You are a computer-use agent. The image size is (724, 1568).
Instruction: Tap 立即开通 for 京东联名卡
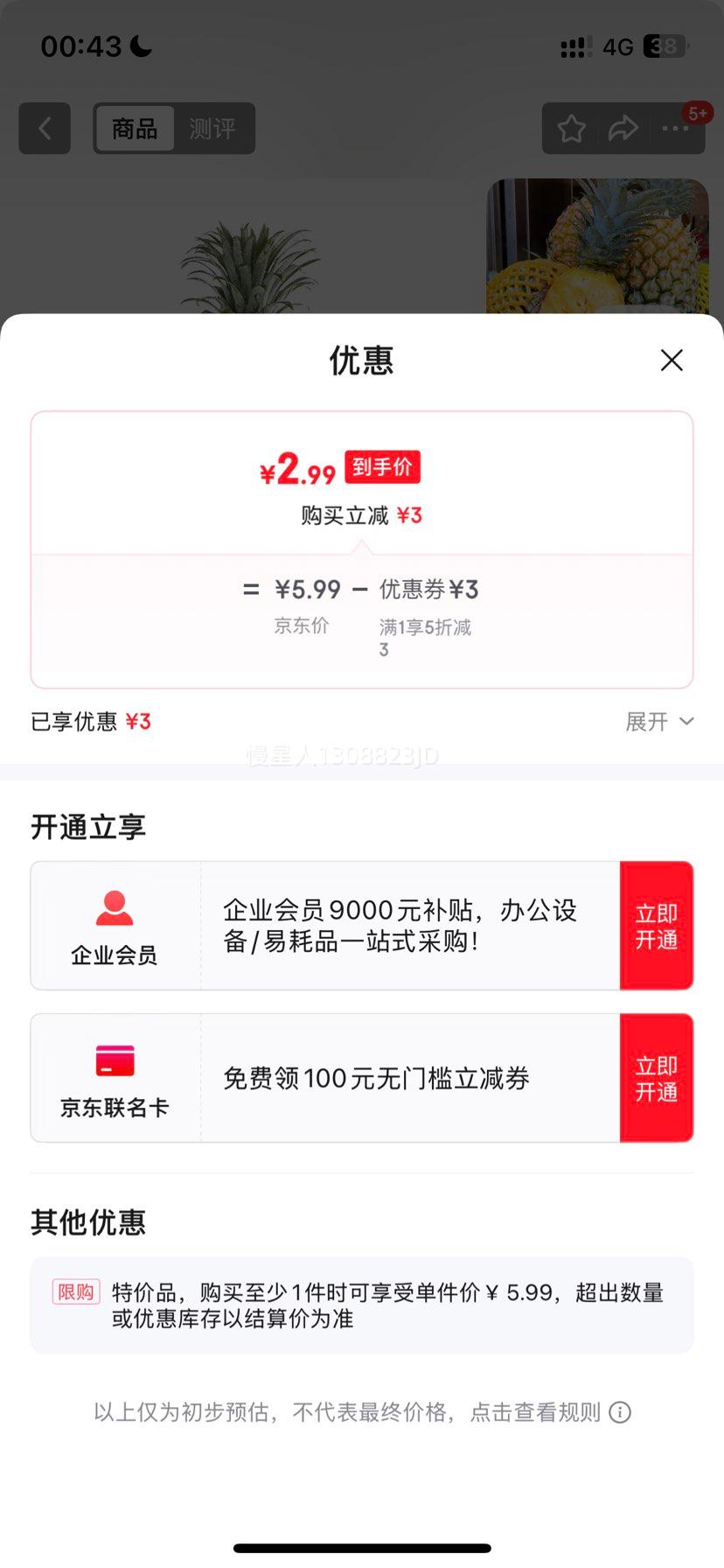(657, 1078)
